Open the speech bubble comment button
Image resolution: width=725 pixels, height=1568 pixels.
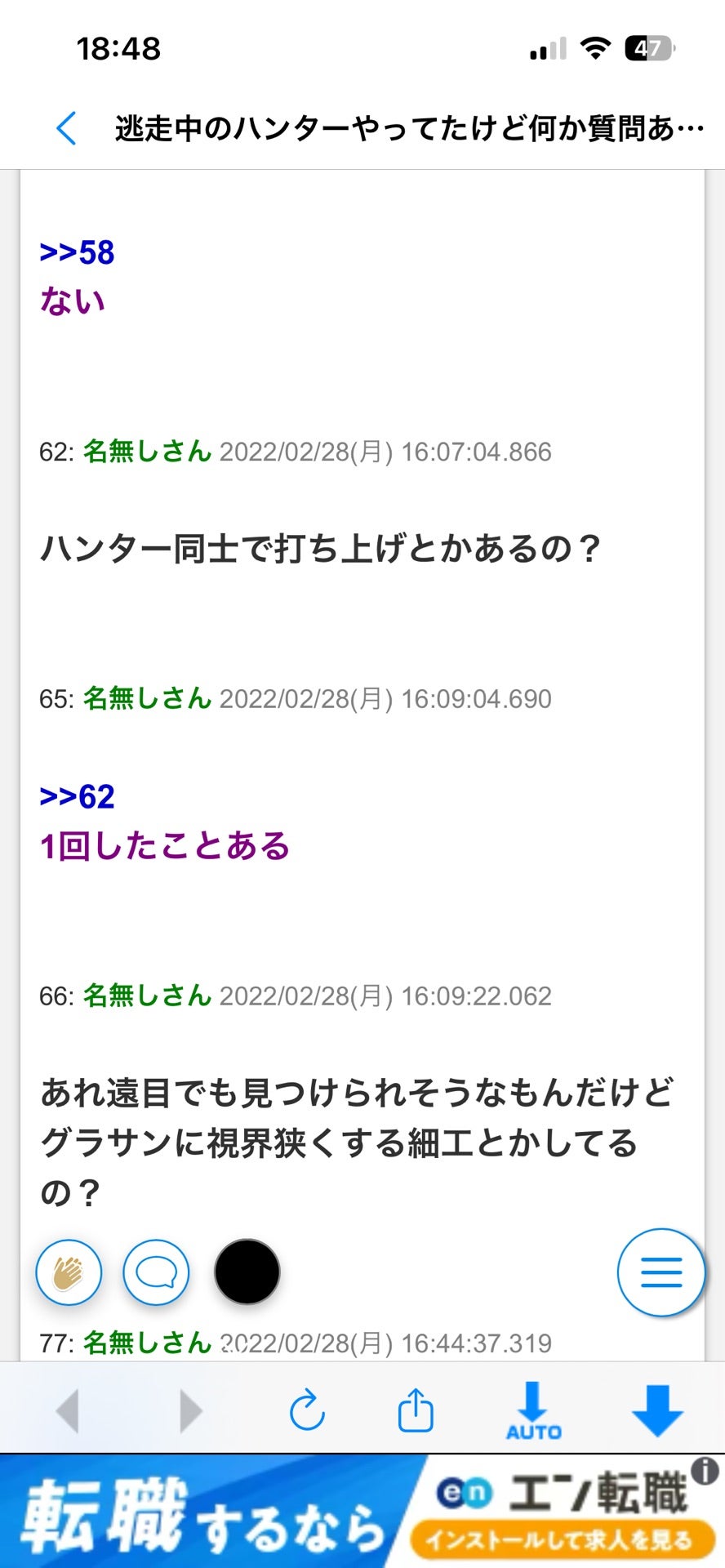coord(156,1272)
